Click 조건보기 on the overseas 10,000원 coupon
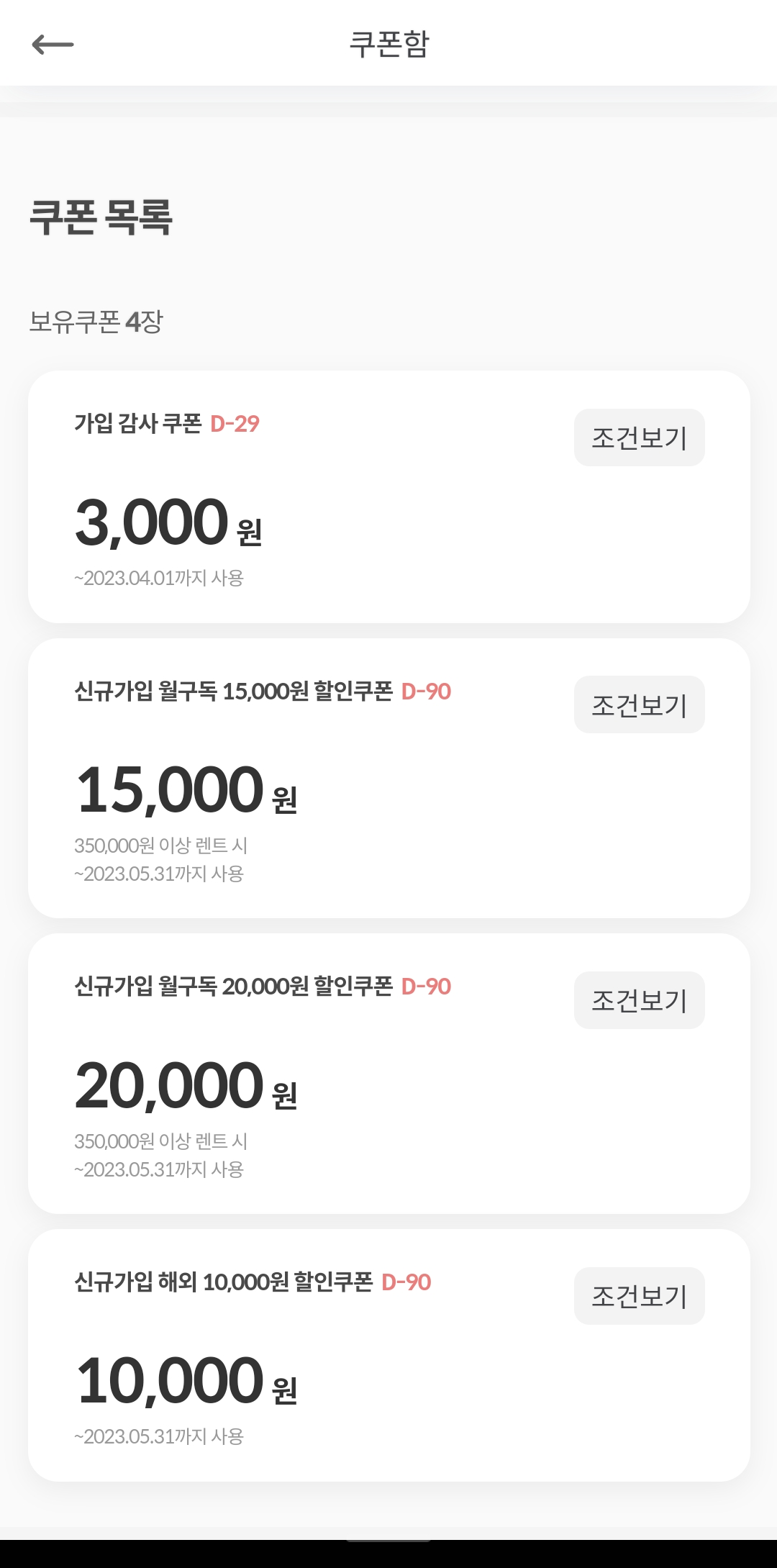This screenshot has width=777, height=1568. tap(639, 1295)
